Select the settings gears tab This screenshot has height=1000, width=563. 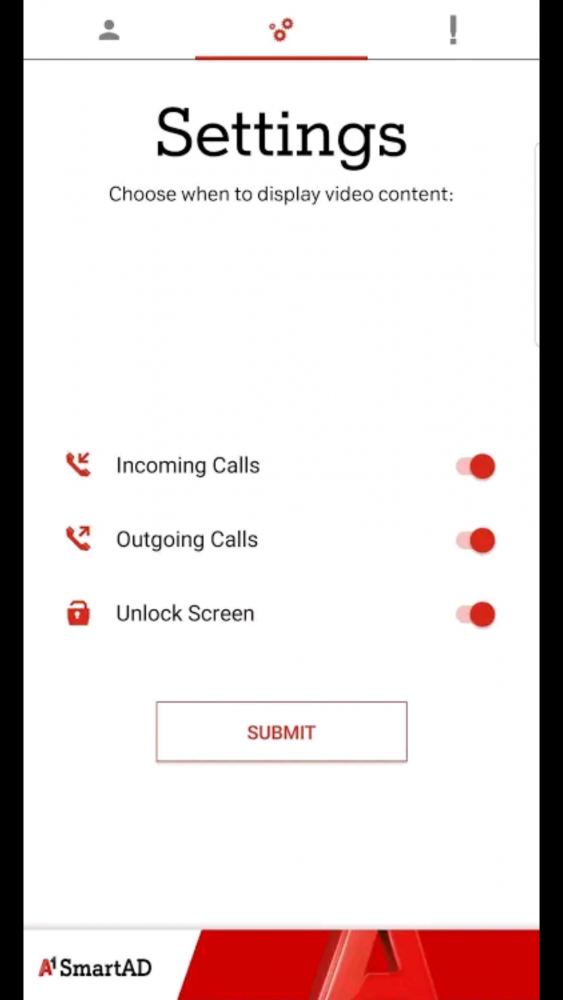pyautogui.click(x=281, y=30)
